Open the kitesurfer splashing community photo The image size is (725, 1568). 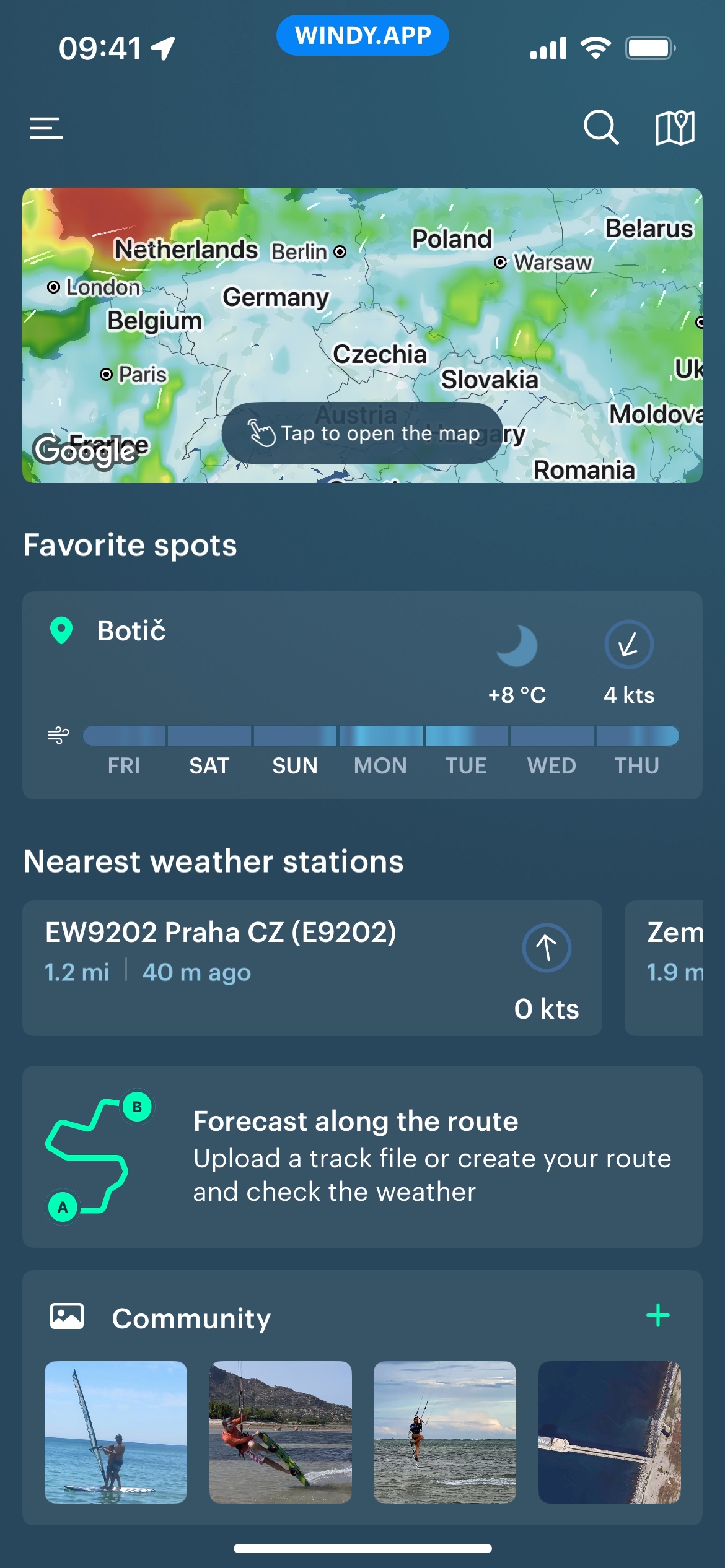(x=281, y=1432)
